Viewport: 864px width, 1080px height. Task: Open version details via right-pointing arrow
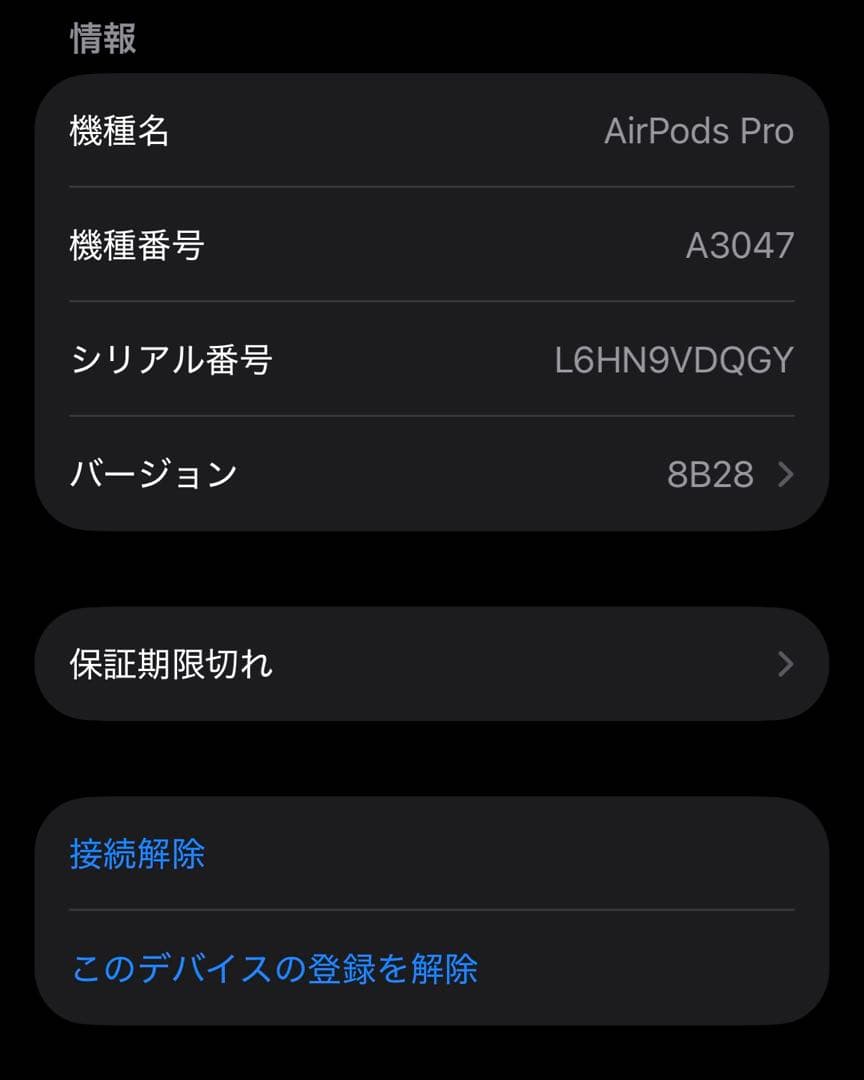(787, 475)
